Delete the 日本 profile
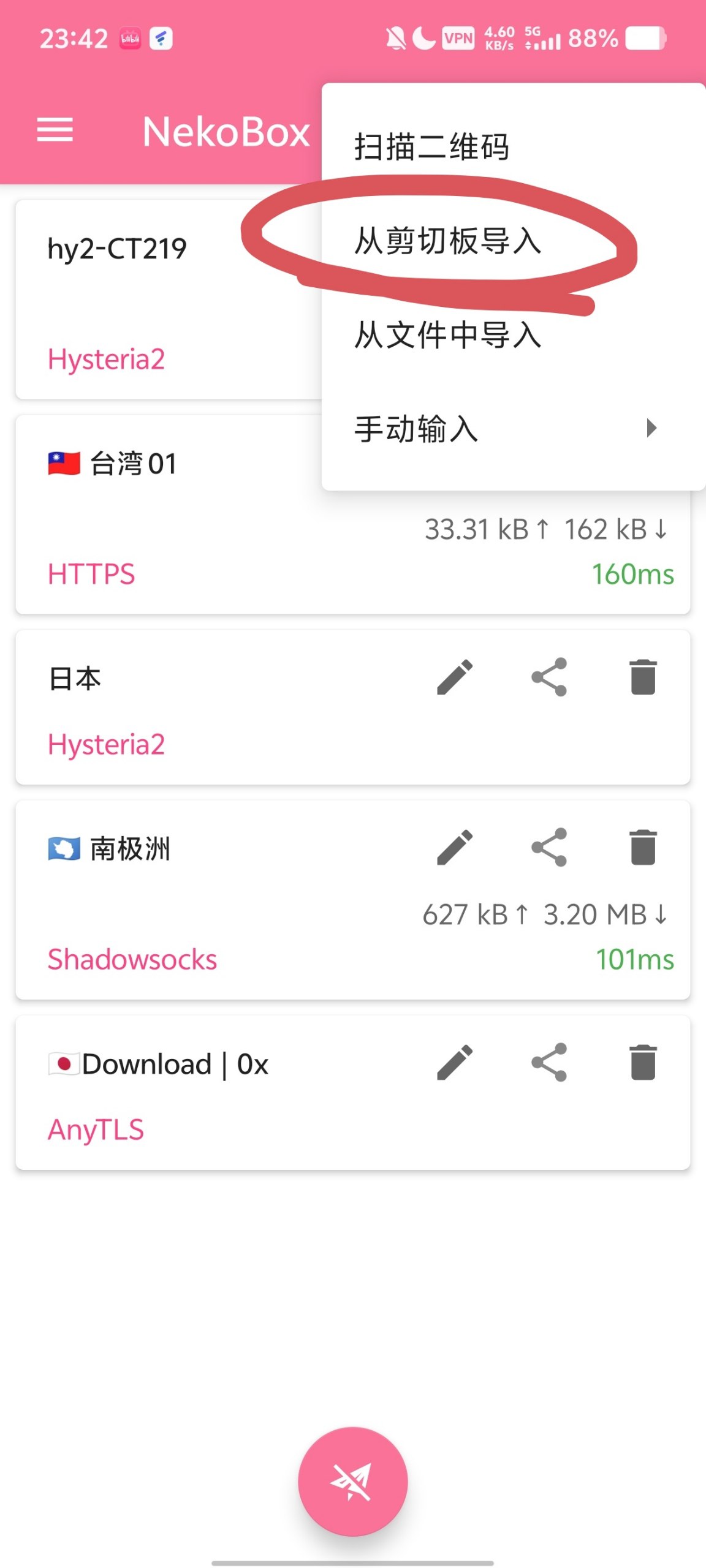The width and height of the screenshot is (706, 1568). [643, 677]
